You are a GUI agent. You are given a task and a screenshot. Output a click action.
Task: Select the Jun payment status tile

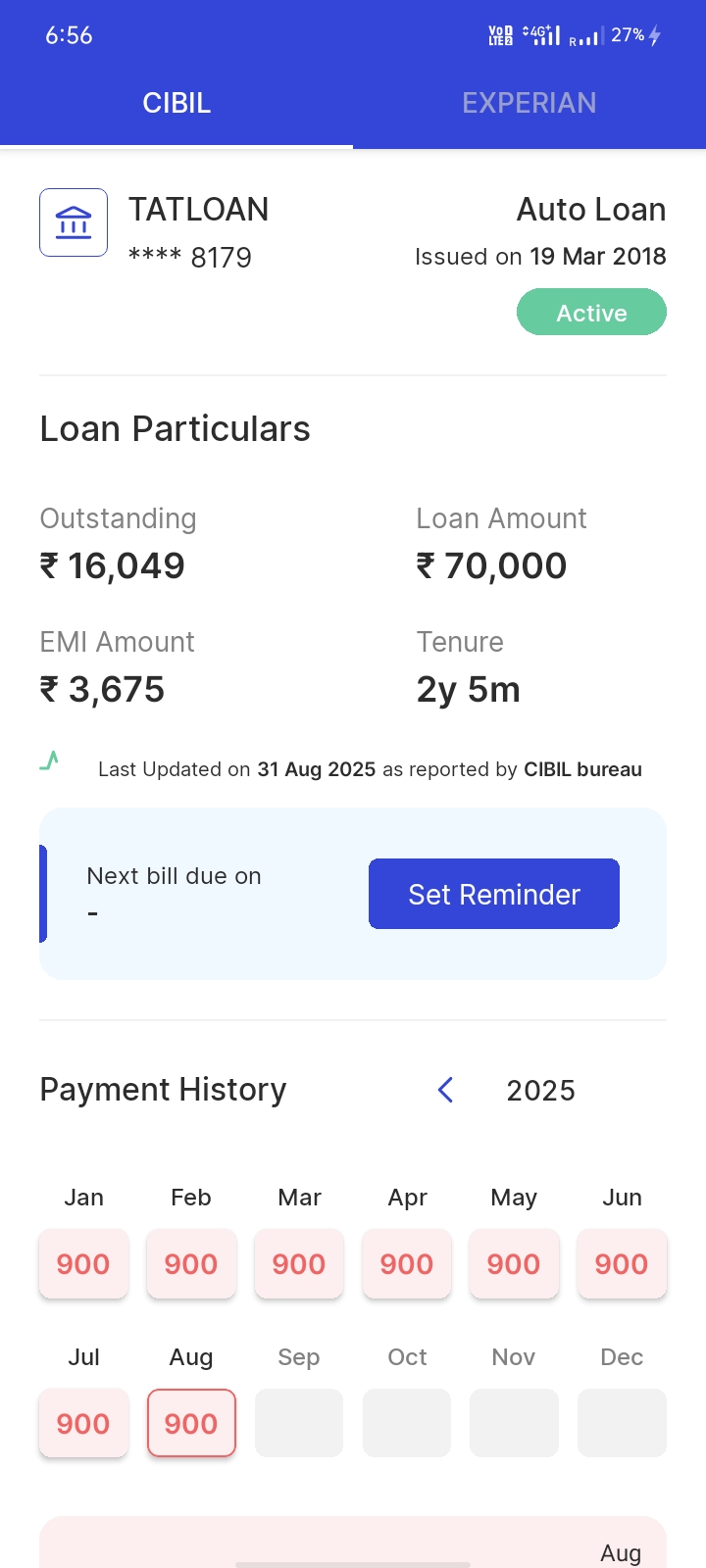click(622, 1263)
